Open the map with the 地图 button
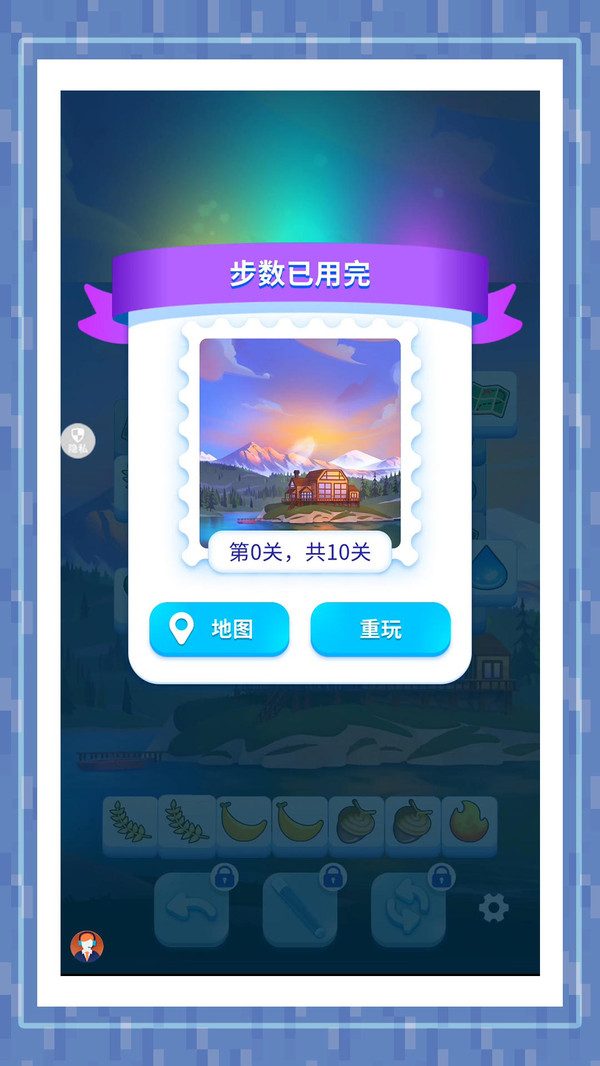 click(x=219, y=629)
